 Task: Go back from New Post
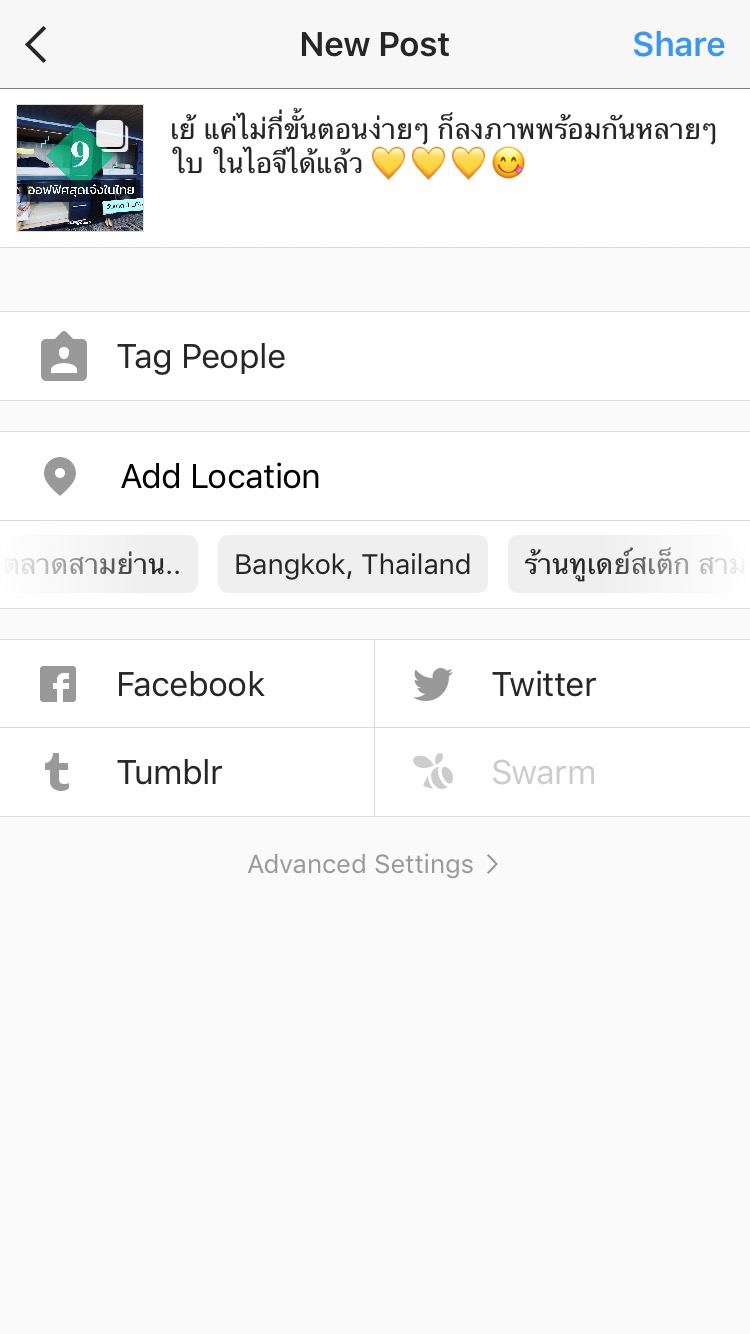tap(37, 45)
